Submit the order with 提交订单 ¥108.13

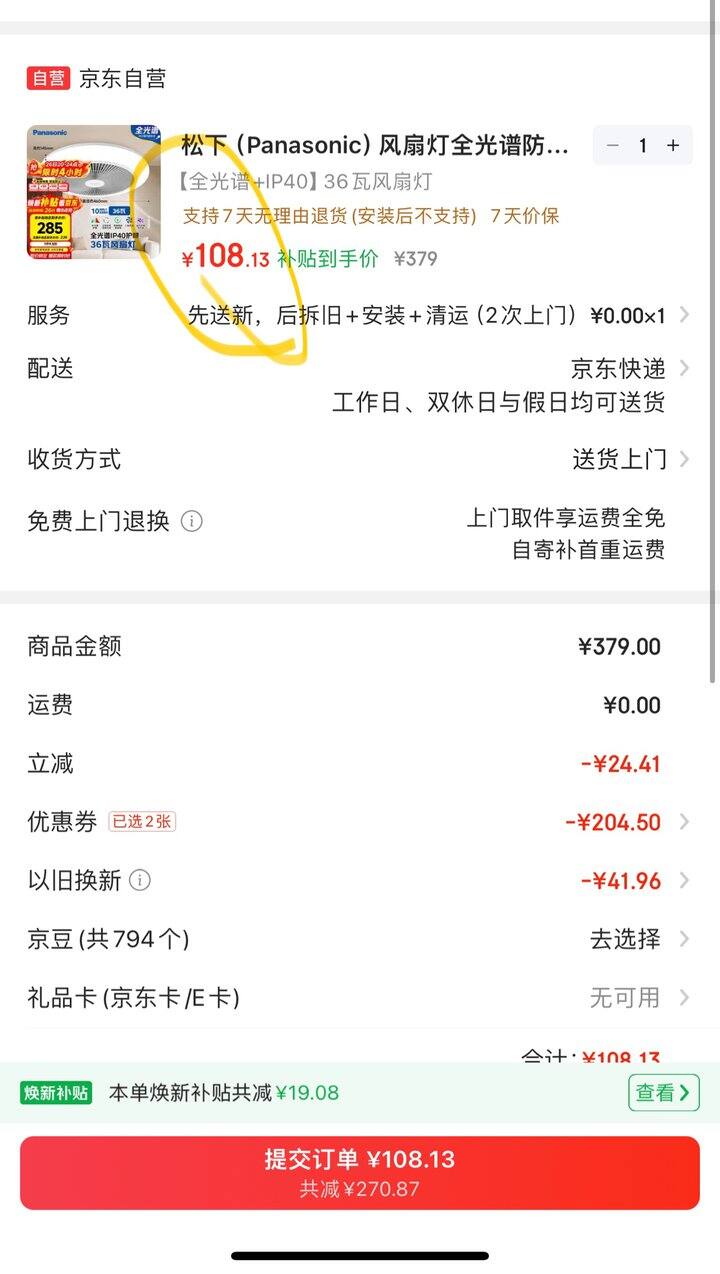(360, 1173)
